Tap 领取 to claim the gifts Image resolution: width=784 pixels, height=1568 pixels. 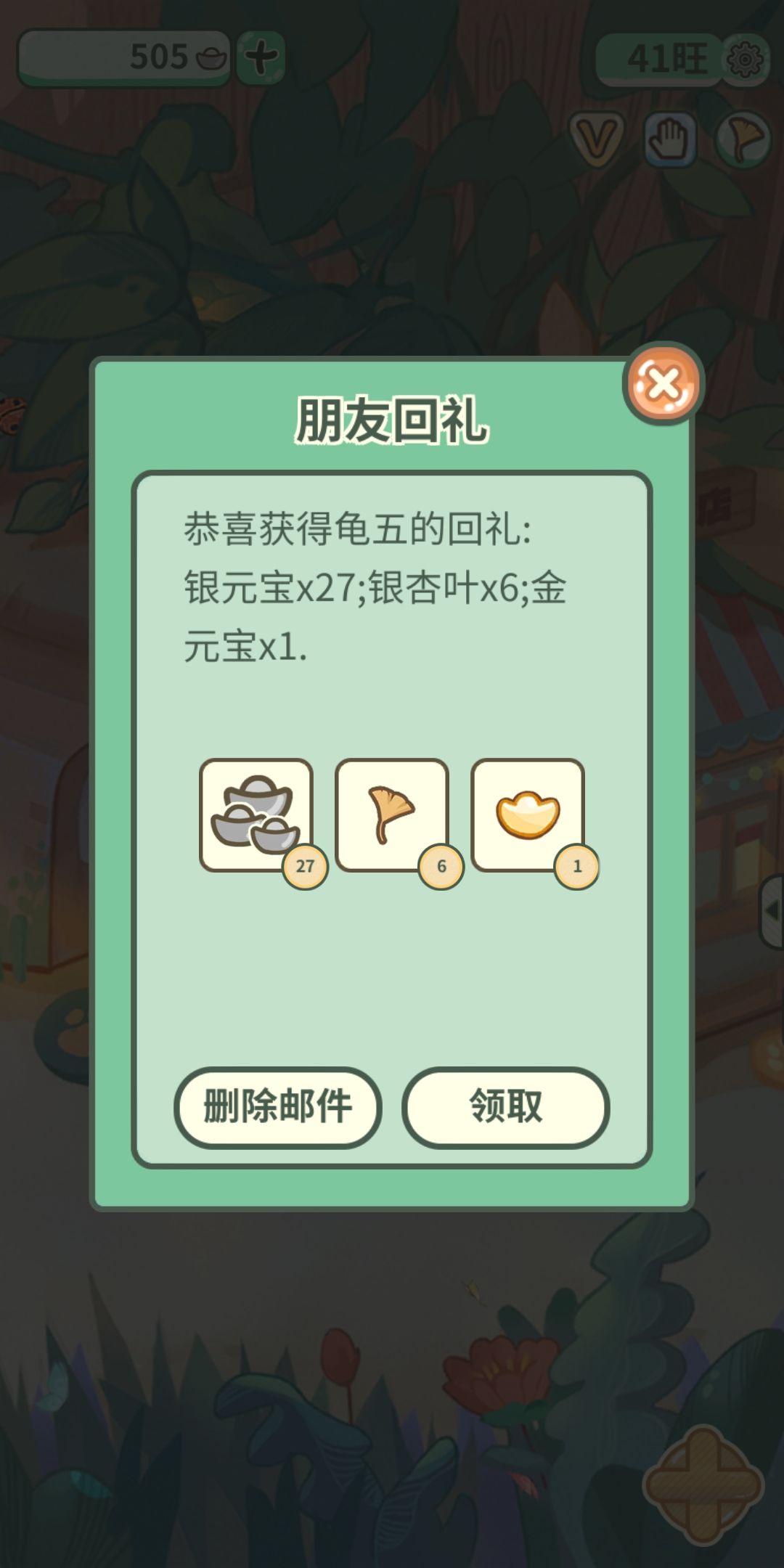506,1107
